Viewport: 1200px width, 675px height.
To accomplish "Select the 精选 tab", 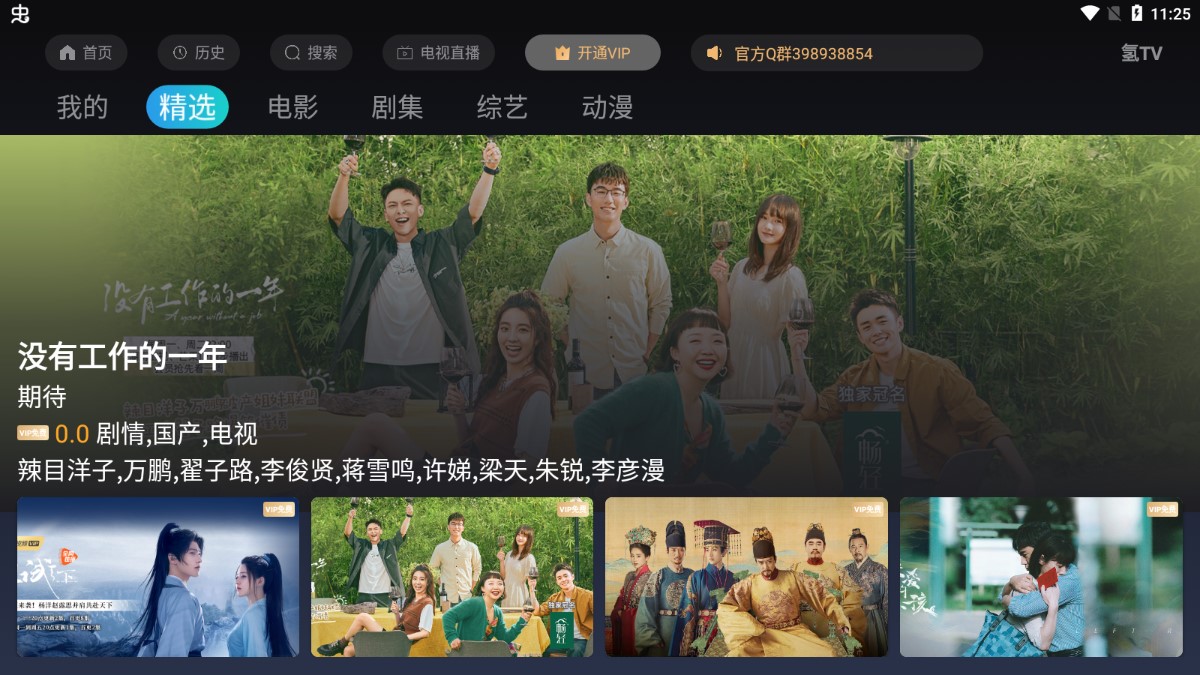I will pos(187,107).
